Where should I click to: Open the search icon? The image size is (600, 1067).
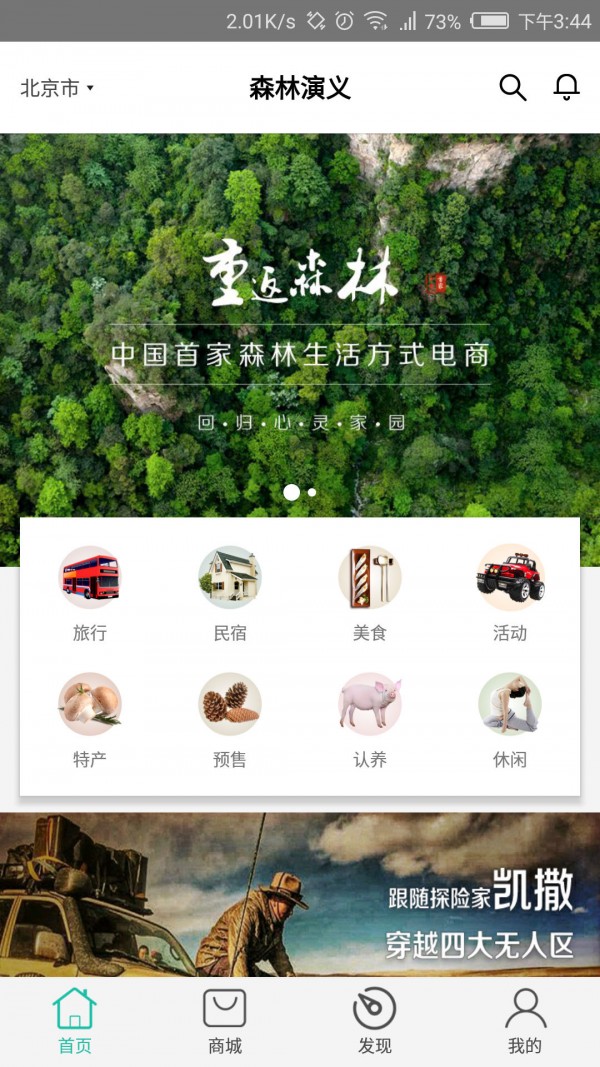click(512, 88)
